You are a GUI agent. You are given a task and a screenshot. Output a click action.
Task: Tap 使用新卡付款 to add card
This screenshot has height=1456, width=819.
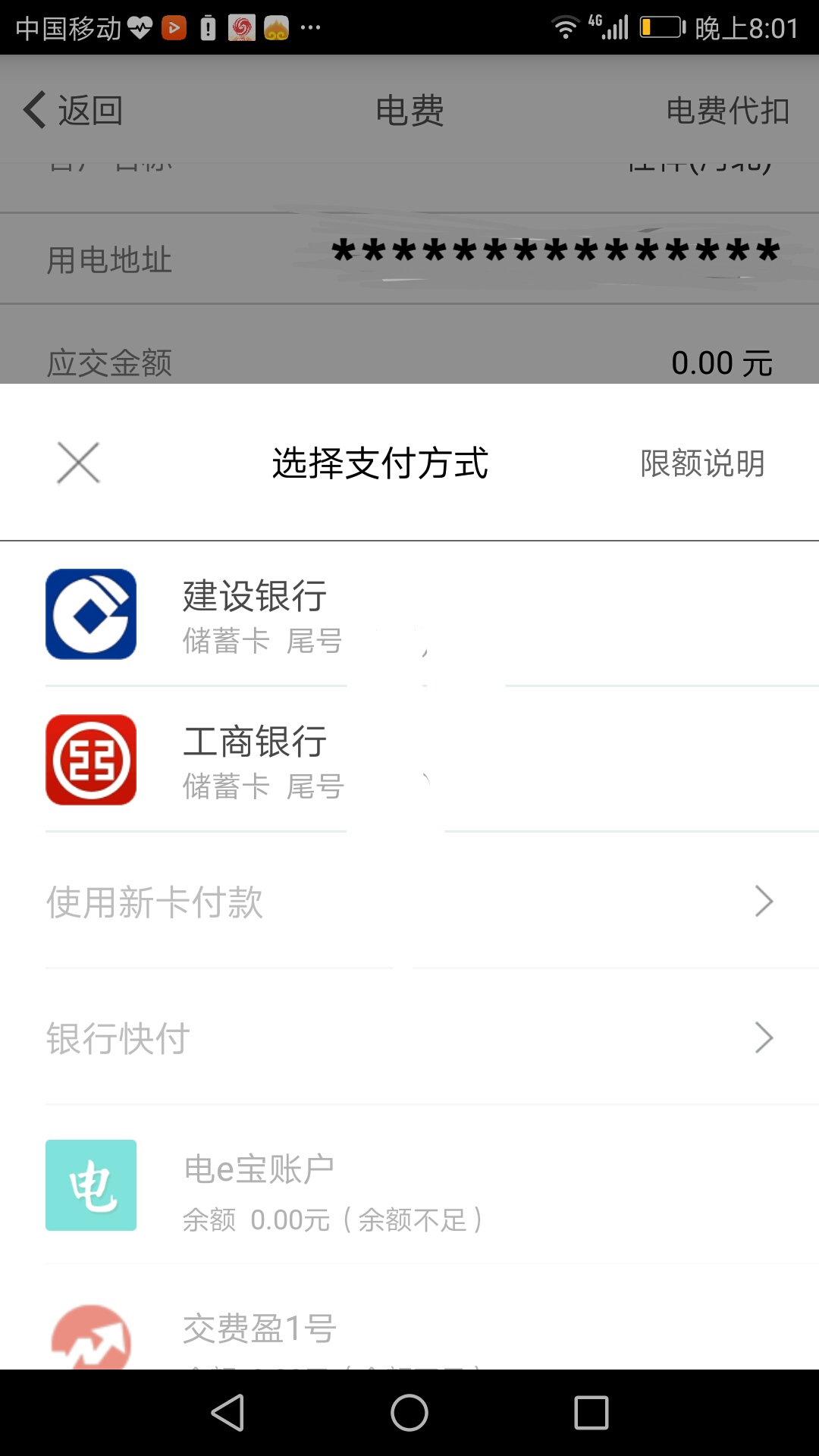pyautogui.click(x=154, y=902)
